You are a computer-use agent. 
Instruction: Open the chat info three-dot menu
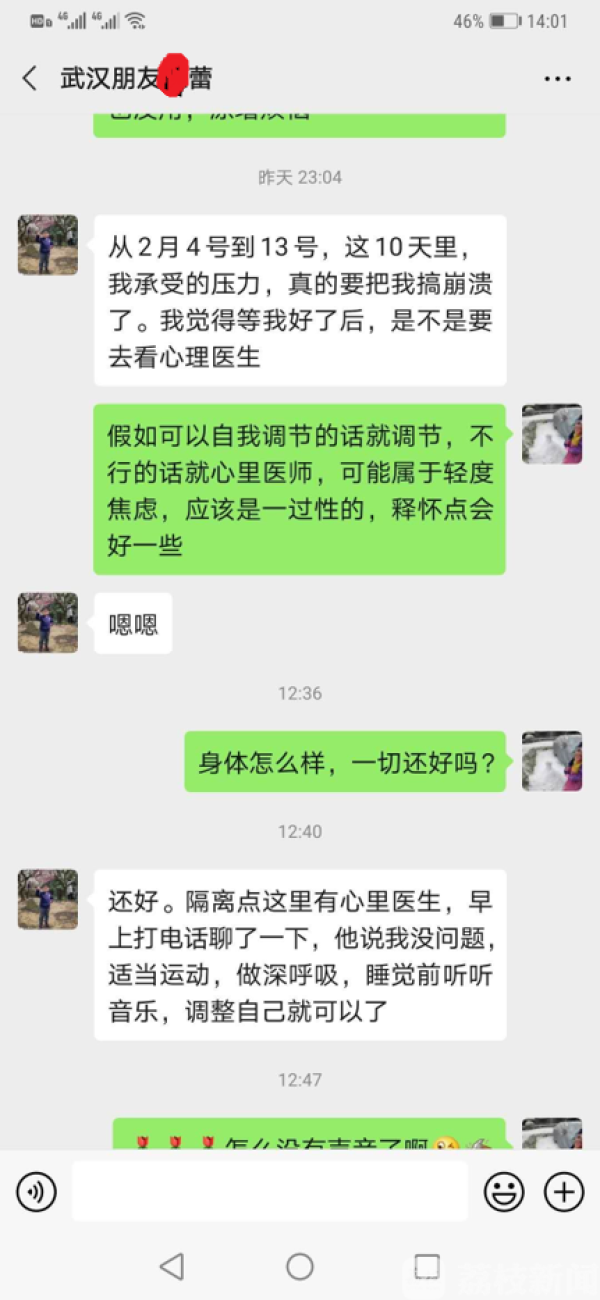[557, 79]
